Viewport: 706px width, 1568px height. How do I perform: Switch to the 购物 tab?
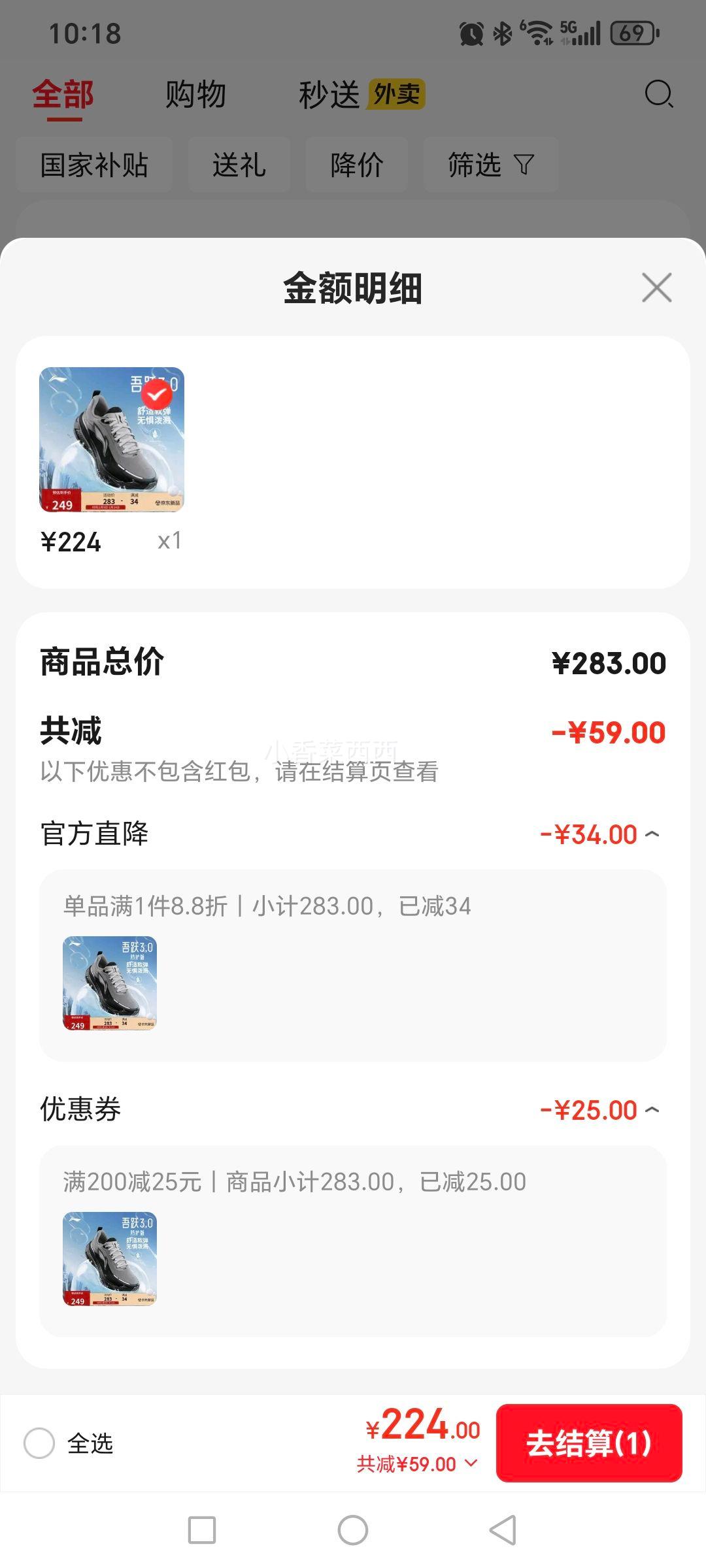point(195,95)
